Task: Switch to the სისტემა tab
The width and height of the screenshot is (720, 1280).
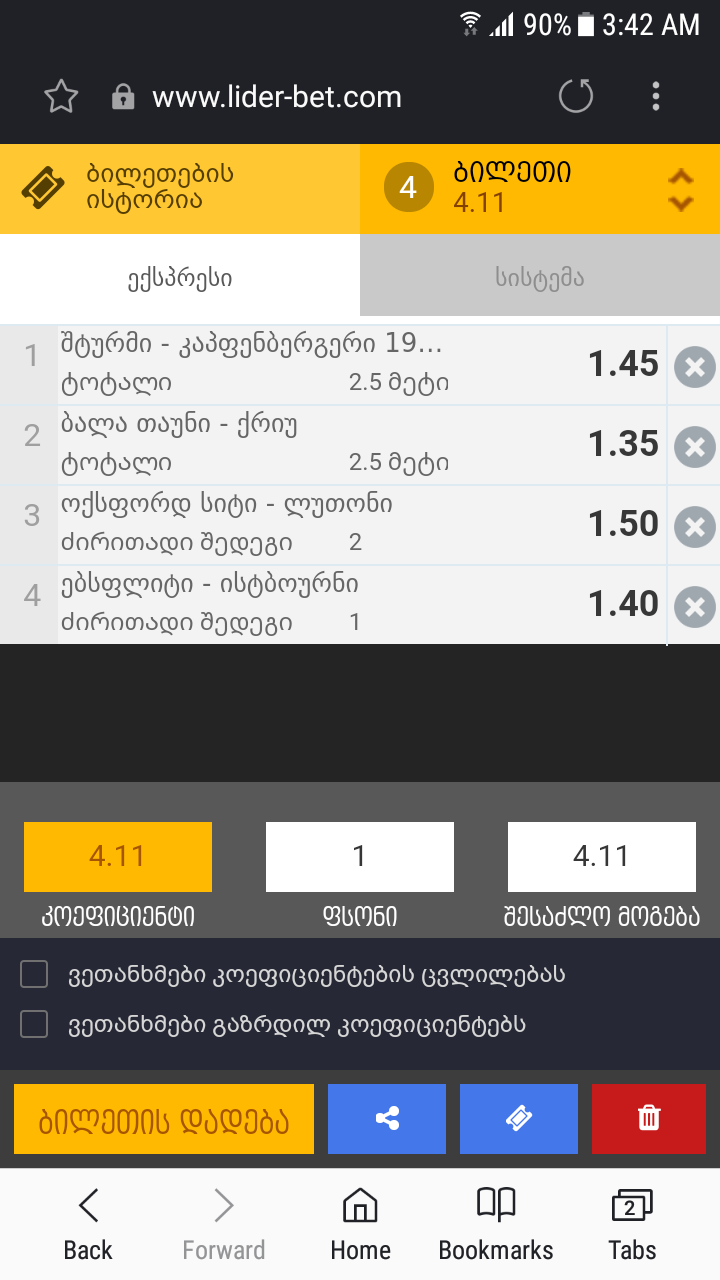Action: click(x=540, y=278)
